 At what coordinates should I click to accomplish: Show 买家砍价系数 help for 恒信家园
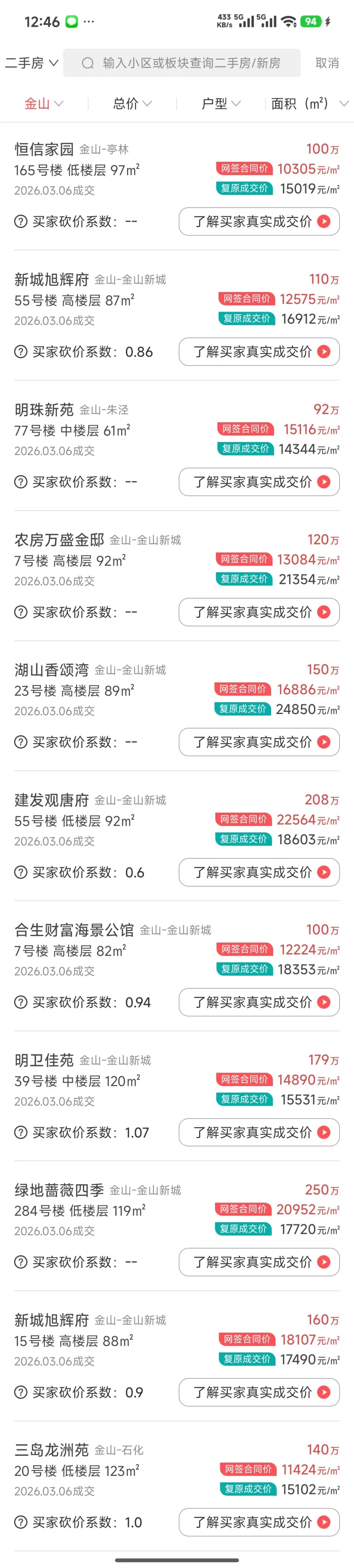pyautogui.click(x=21, y=221)
